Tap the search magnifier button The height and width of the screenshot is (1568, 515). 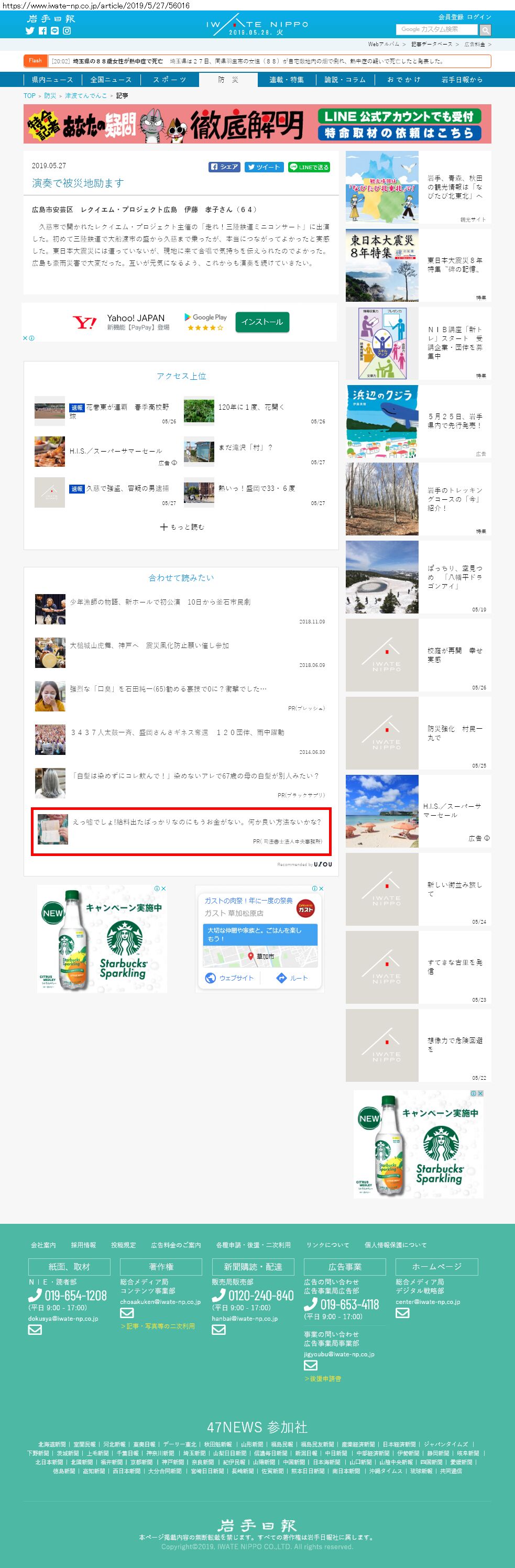[x=485, y=30]
